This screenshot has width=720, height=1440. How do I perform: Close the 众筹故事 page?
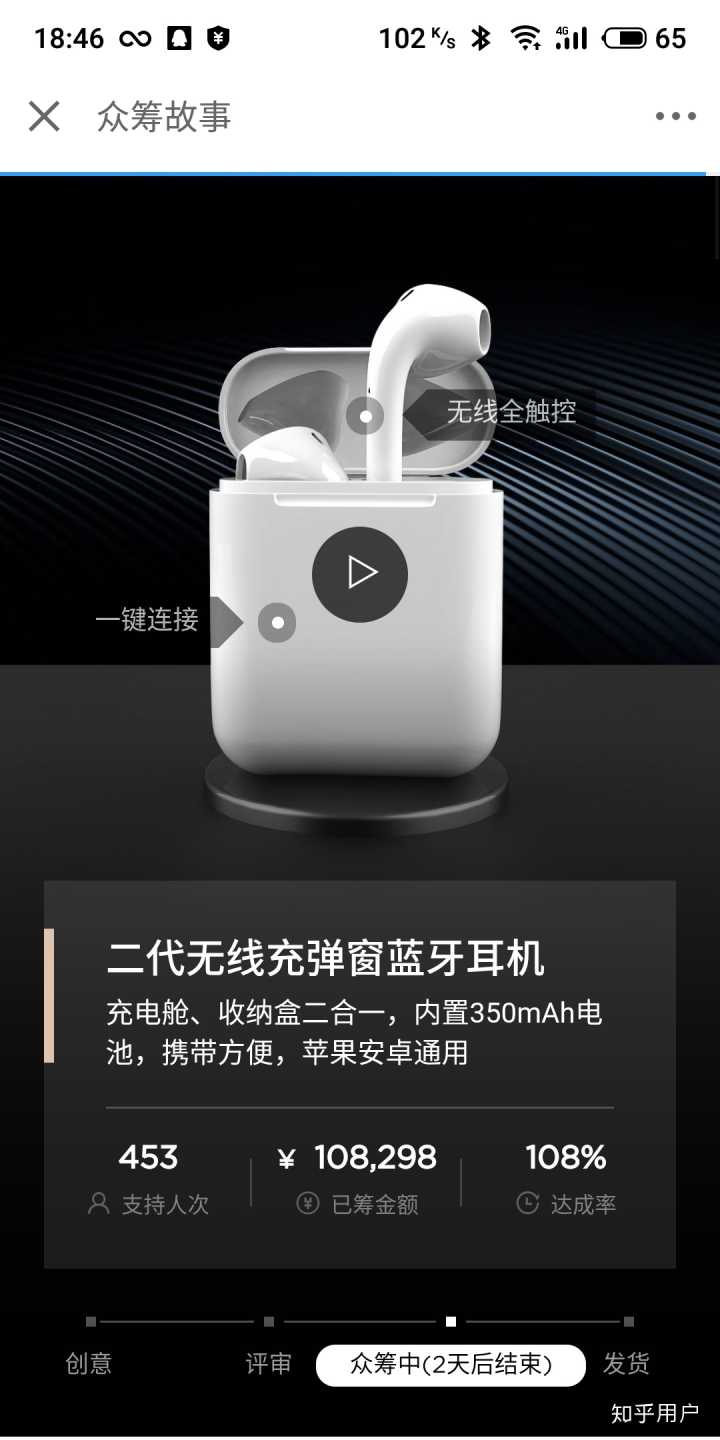[44, 117]
